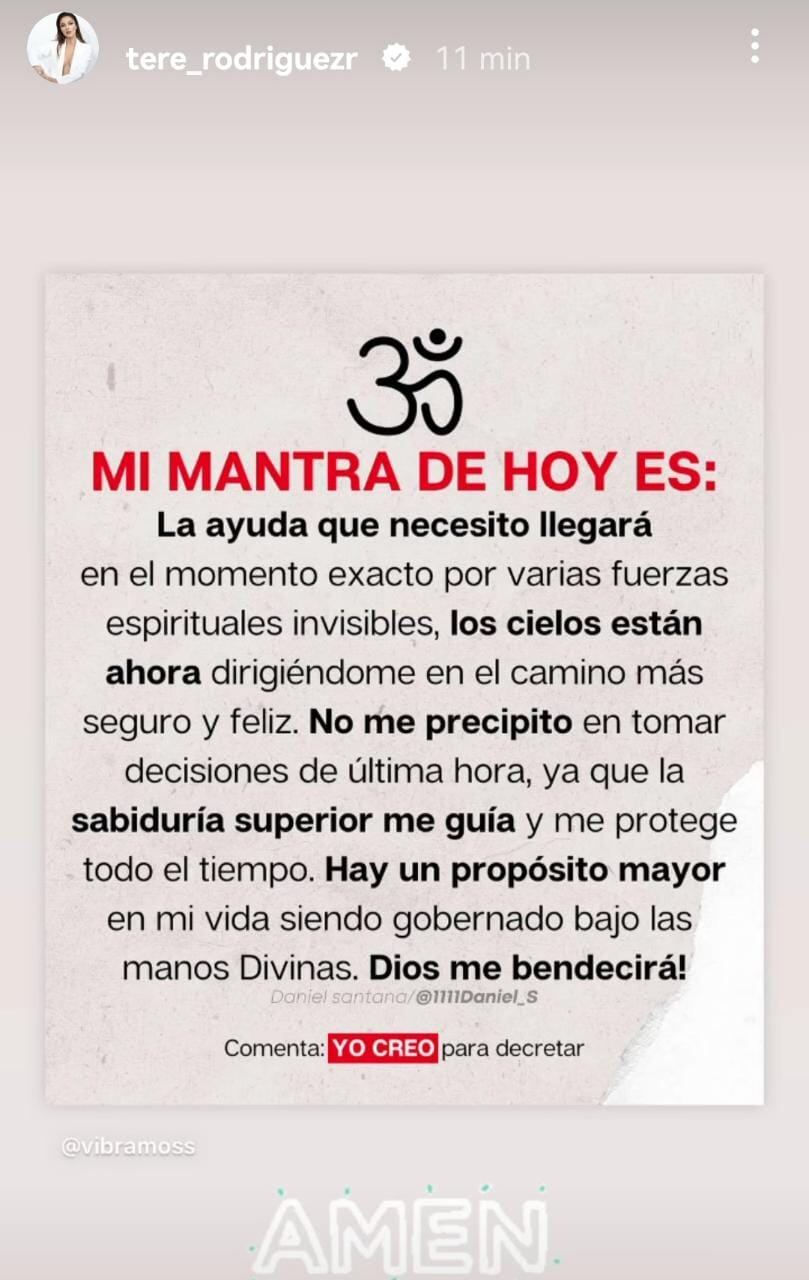Open the @vibramoss mention
The image size is (809, 1280).
pyautogui.click(x=128, y=1147)
